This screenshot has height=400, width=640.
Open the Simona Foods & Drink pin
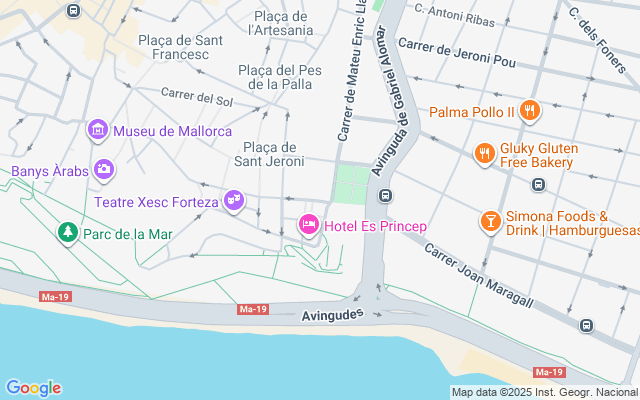[491, 221]
